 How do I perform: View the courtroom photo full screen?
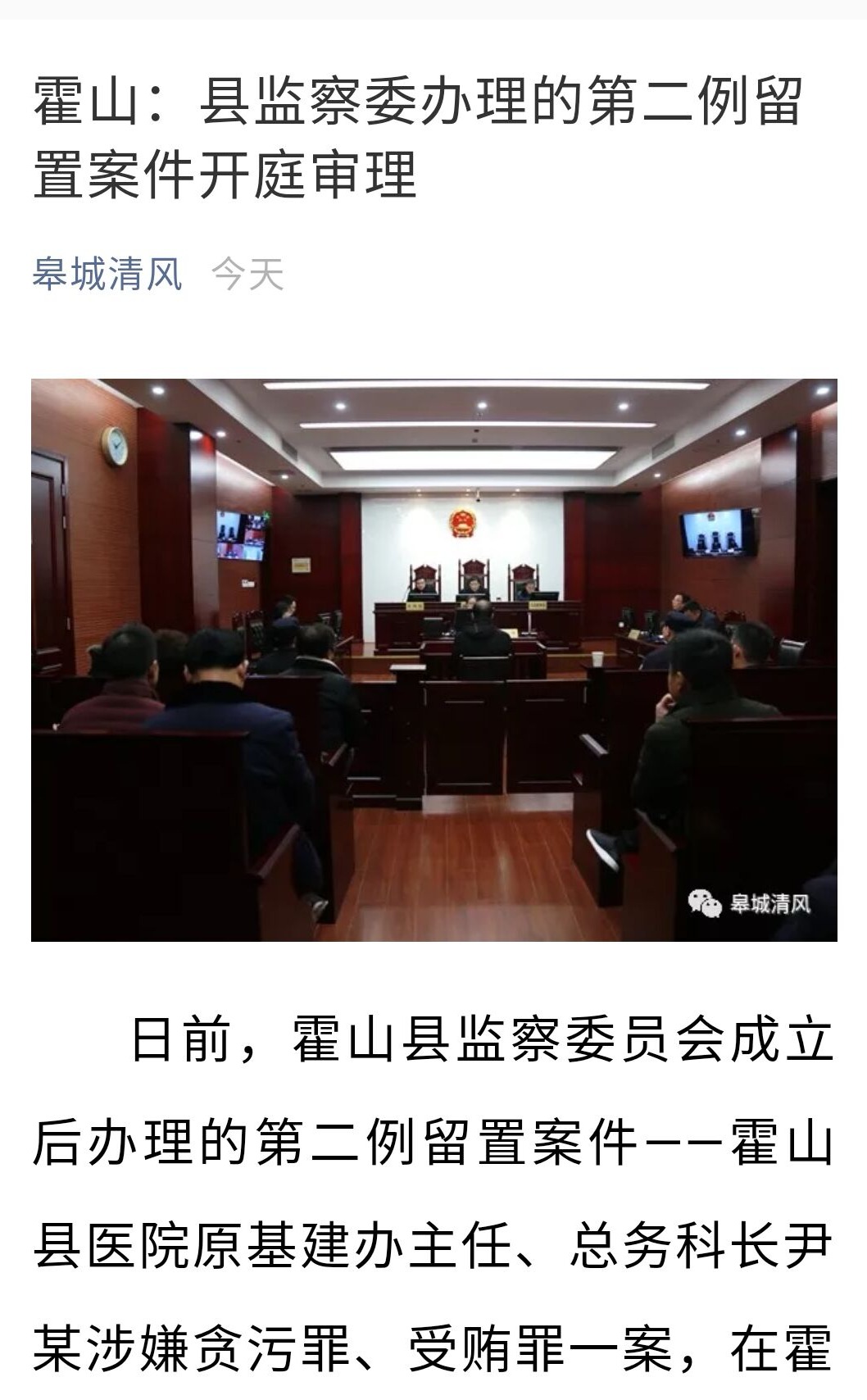point(433,659)
